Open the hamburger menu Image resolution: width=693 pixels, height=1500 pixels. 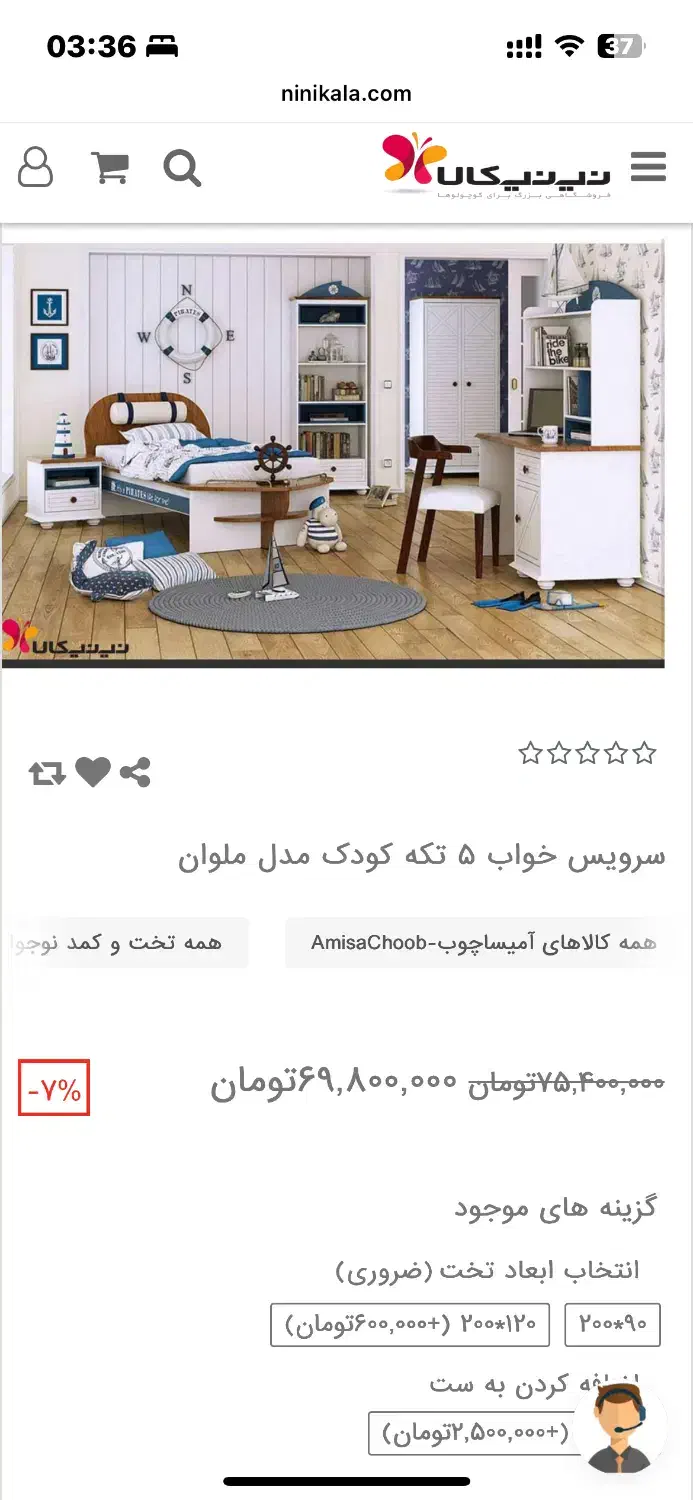coord(648,166)
